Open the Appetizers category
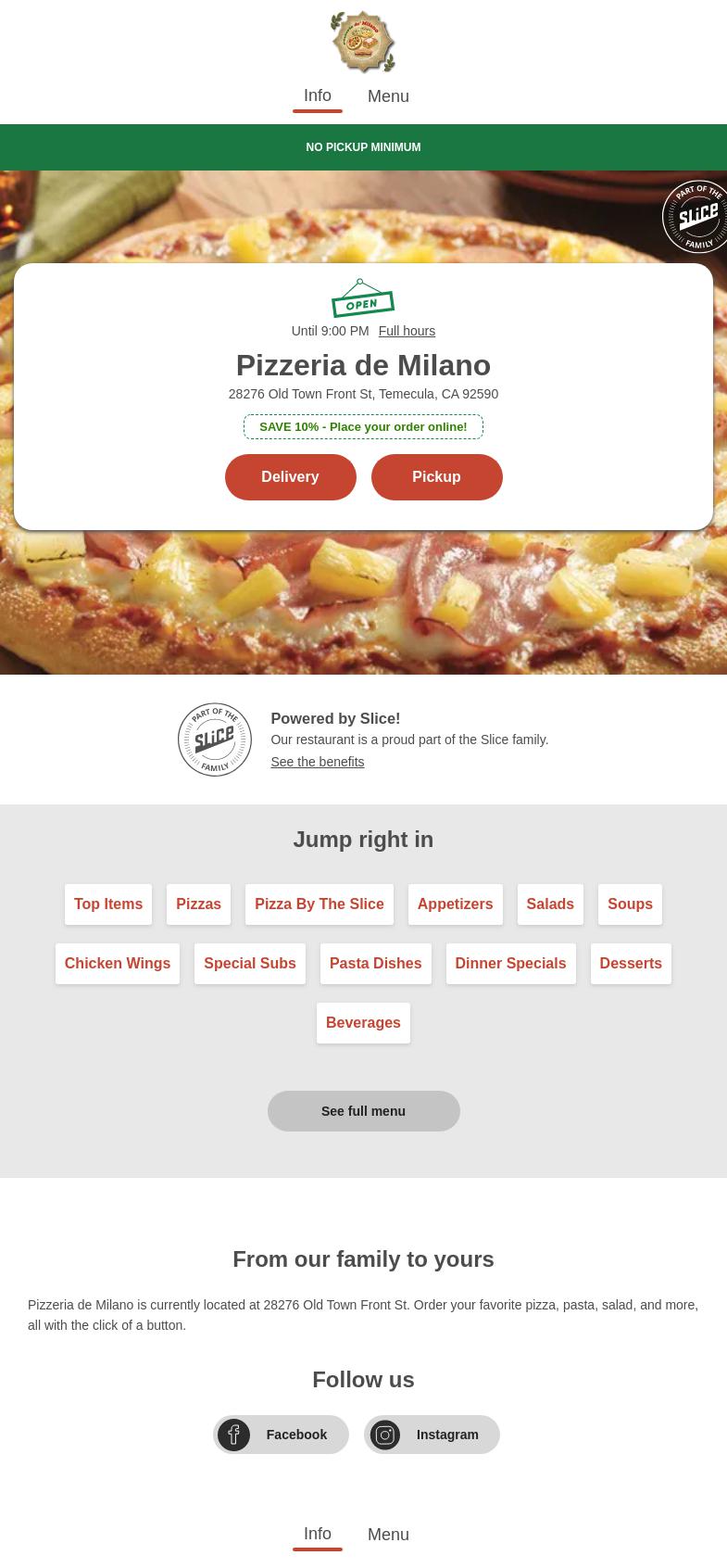The width and height of the screenshot is (727, 1568). coord(455,904)
